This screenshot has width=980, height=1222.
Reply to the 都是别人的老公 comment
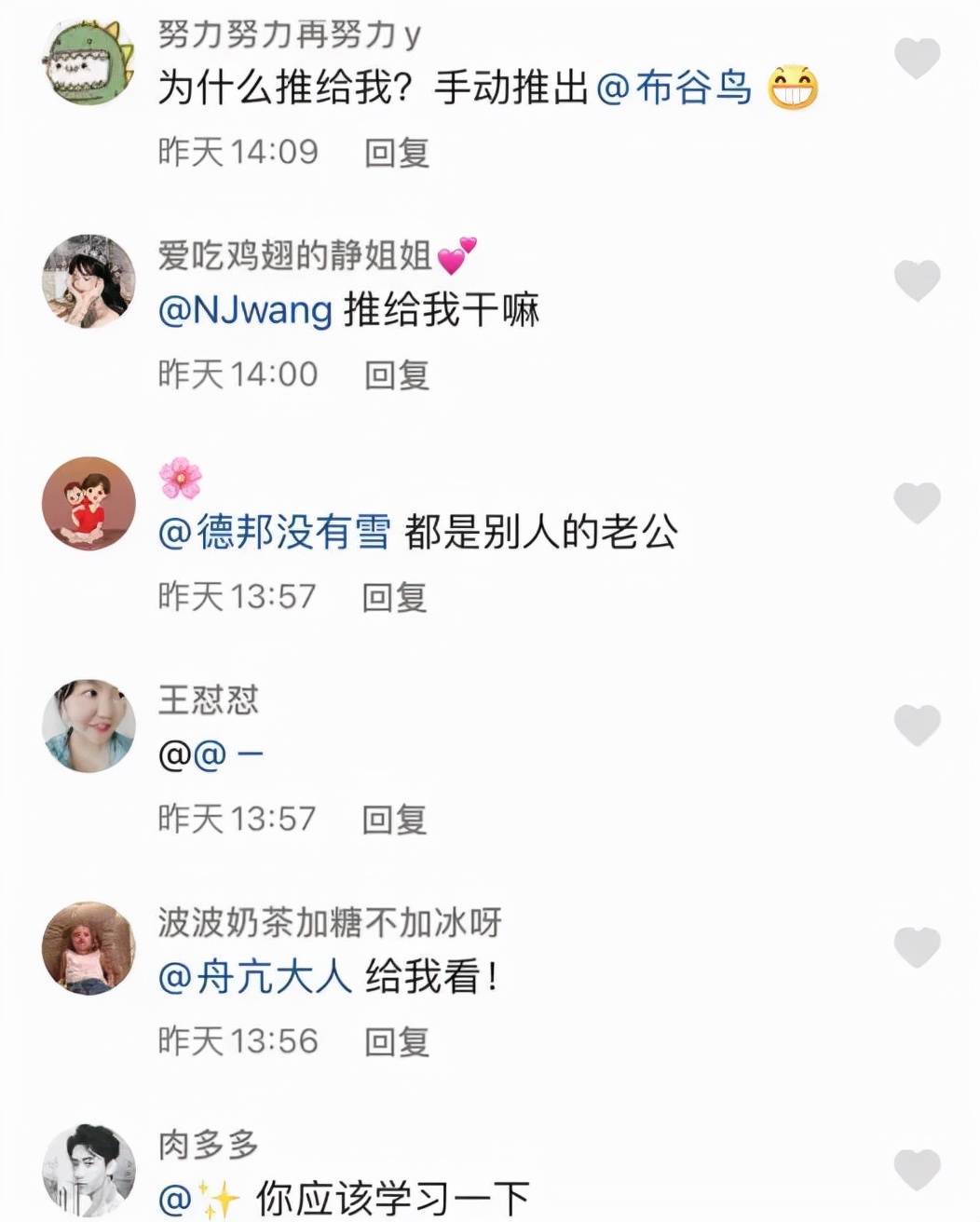point(394,597)
